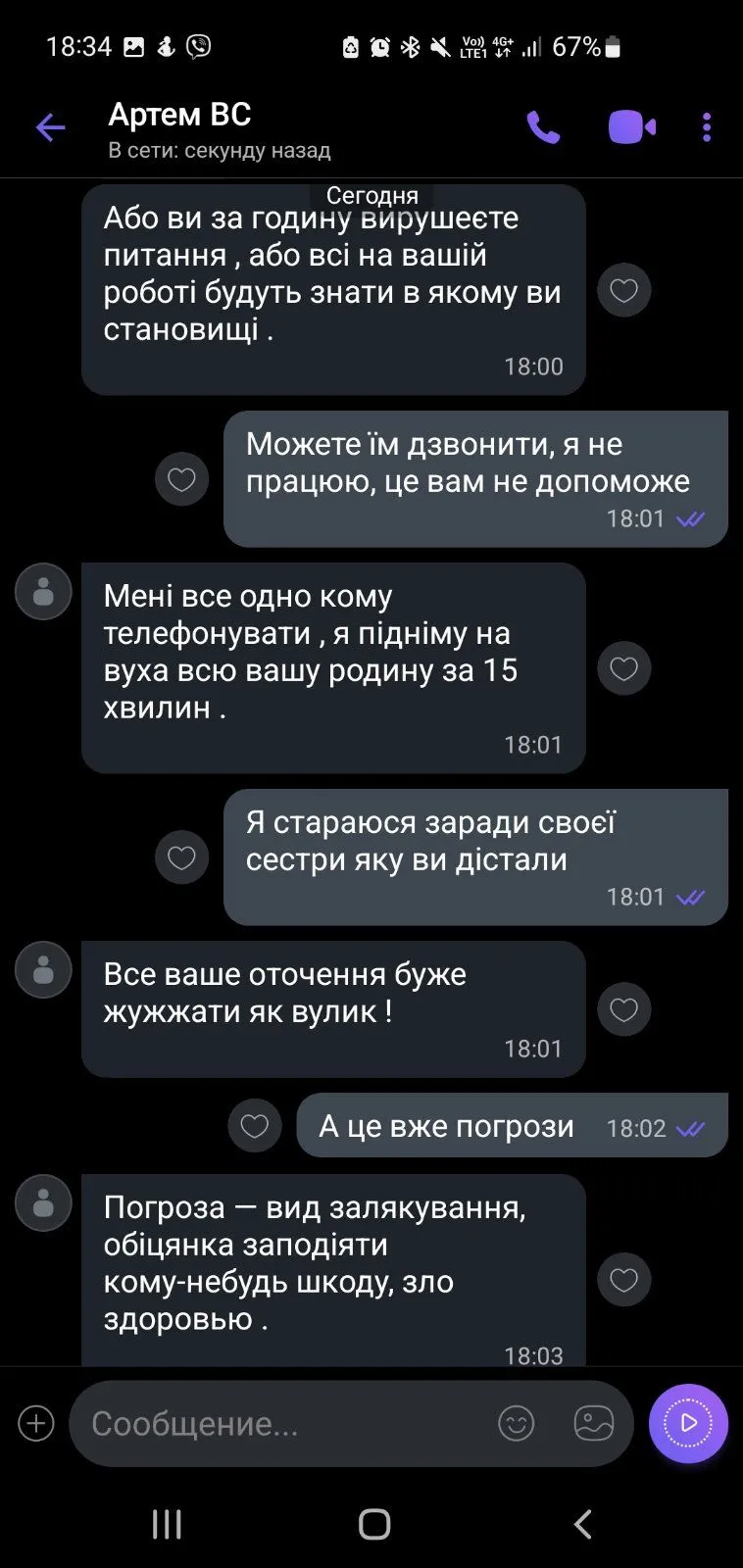This screenshot has width=743, height=1568.
Task: Go back from Артем ВС chat
Action: [x=50, y=127]
